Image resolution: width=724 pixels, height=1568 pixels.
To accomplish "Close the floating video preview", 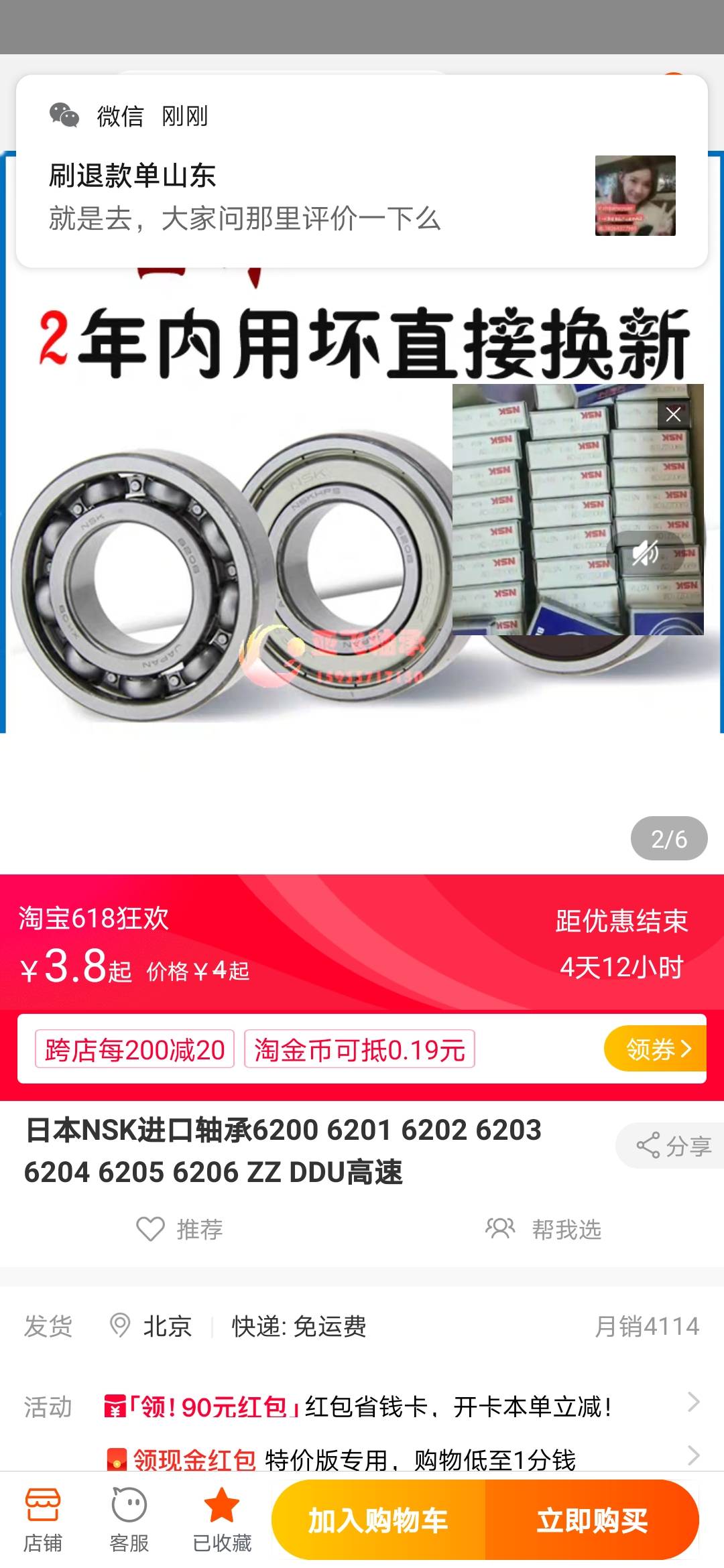I will (x=673, y=415).
